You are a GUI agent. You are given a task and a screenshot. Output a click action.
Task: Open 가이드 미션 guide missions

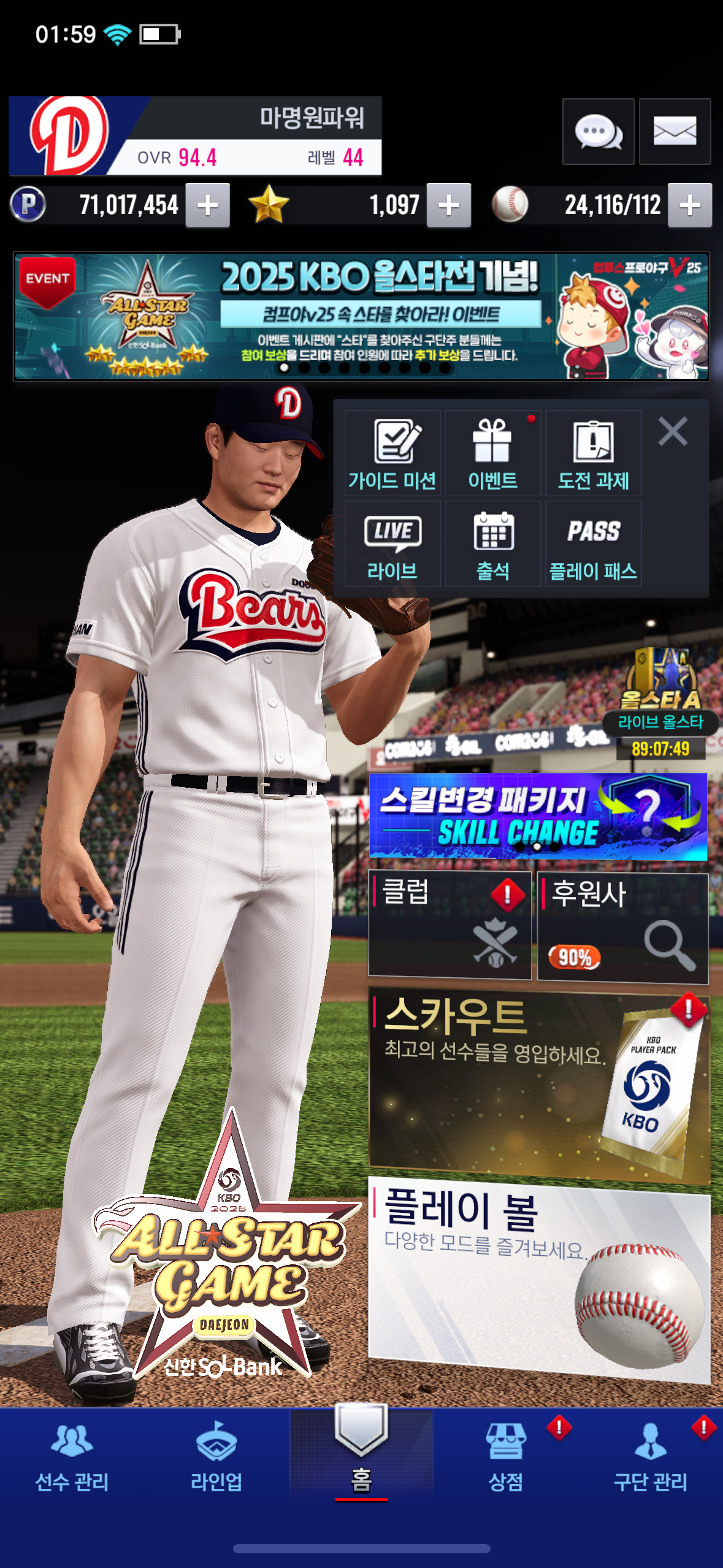tap(392, 453)
